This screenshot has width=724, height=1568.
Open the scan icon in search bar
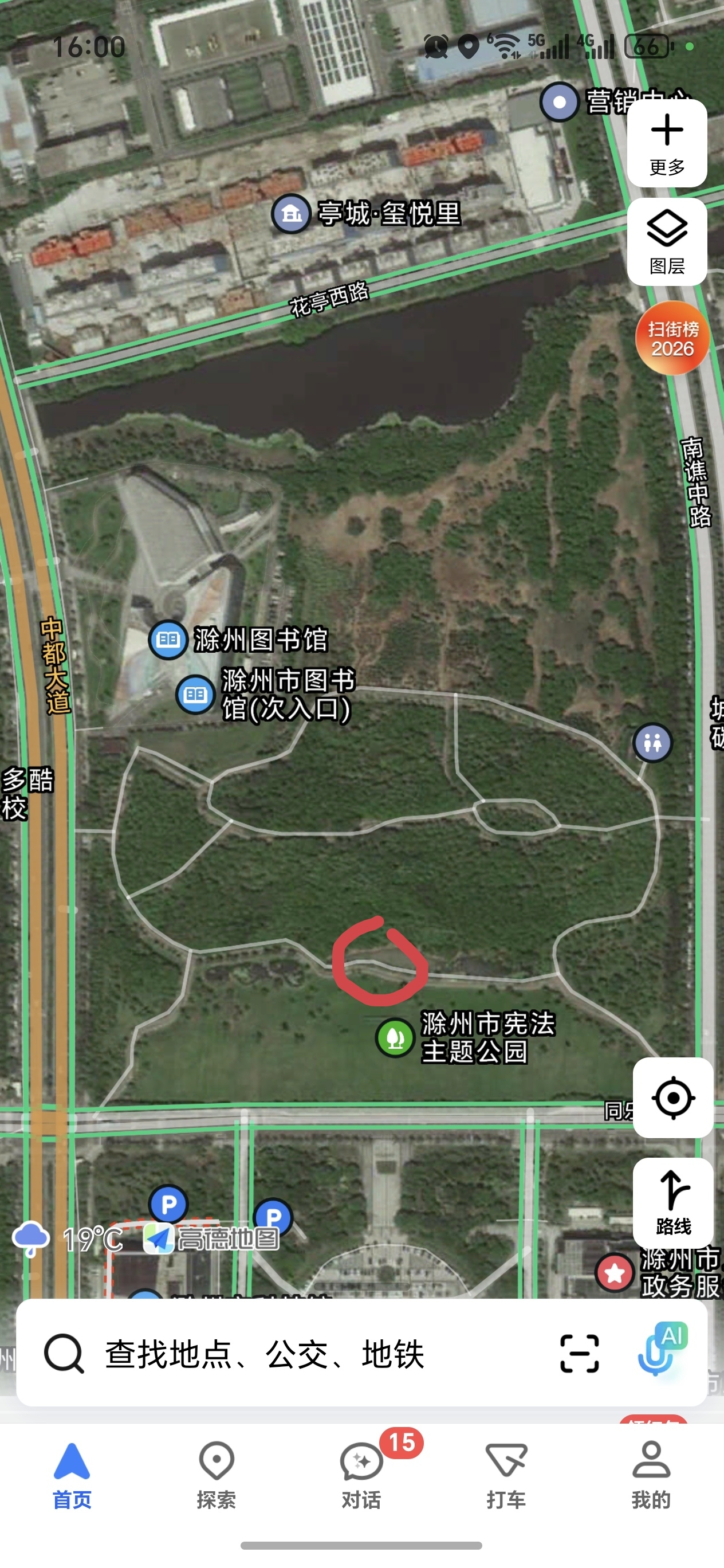(x=579, y=1354)
